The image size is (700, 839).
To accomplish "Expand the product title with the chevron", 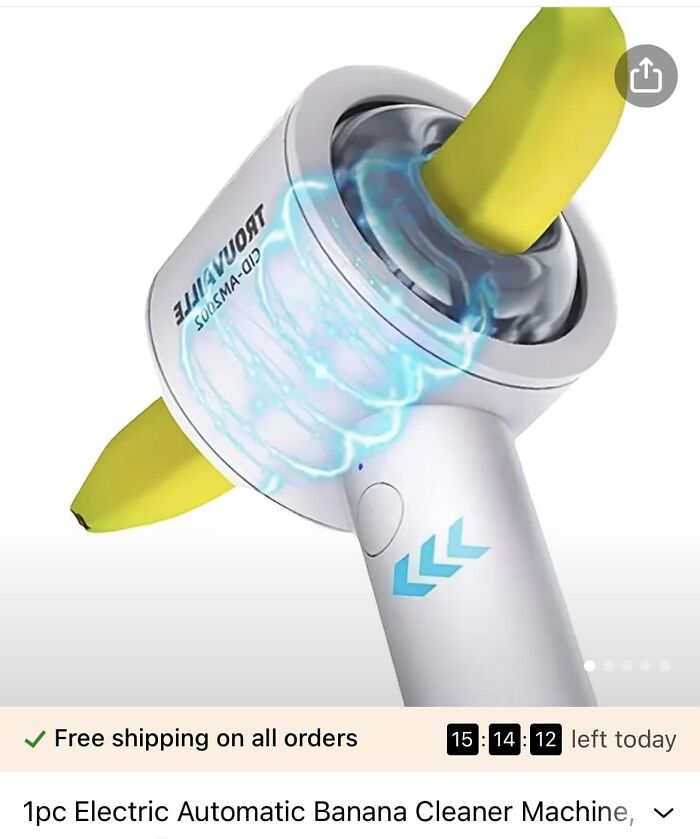I will pyautogui.click(x=662, y=811).
